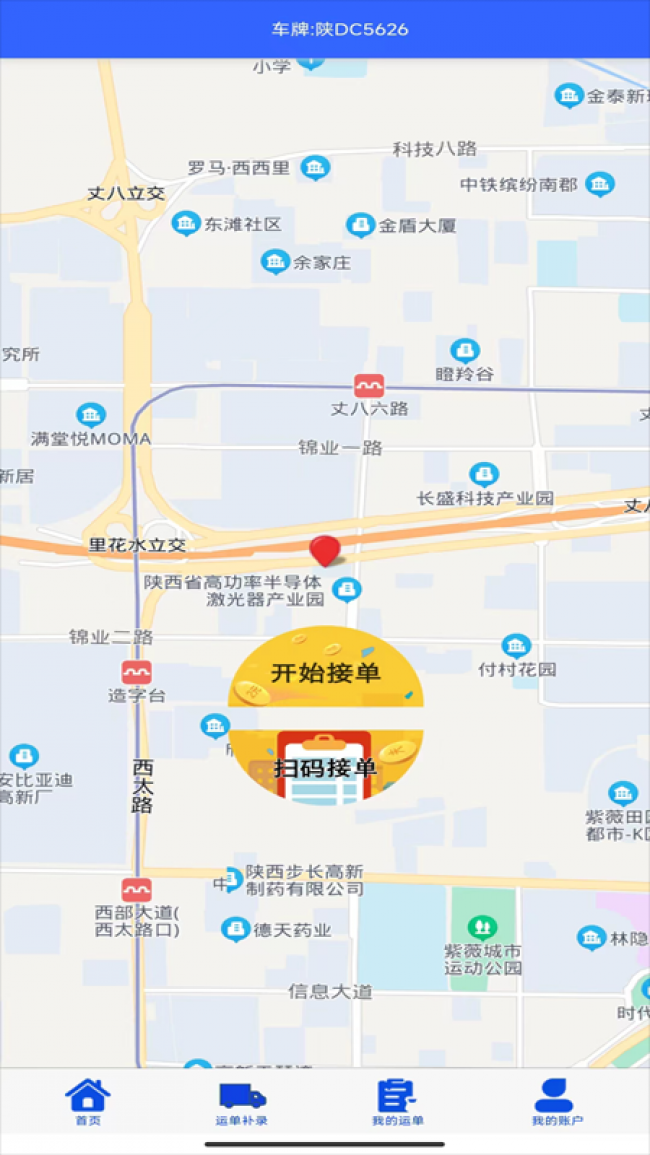Tap the 扫码接单 button
The width and height of the screenshot is (650, 1155).
(x=325, y=766)
